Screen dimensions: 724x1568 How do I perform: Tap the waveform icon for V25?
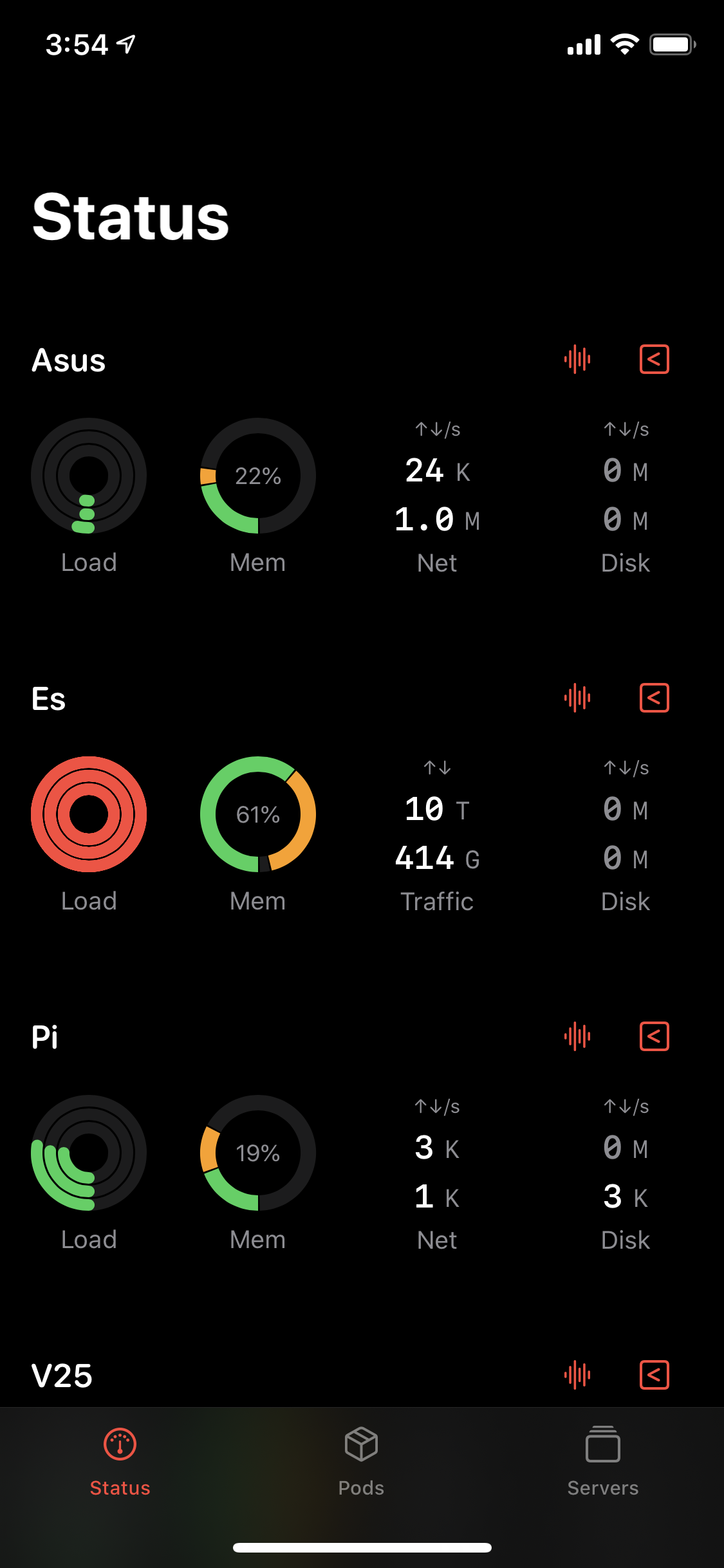[x=577, y=1375]
